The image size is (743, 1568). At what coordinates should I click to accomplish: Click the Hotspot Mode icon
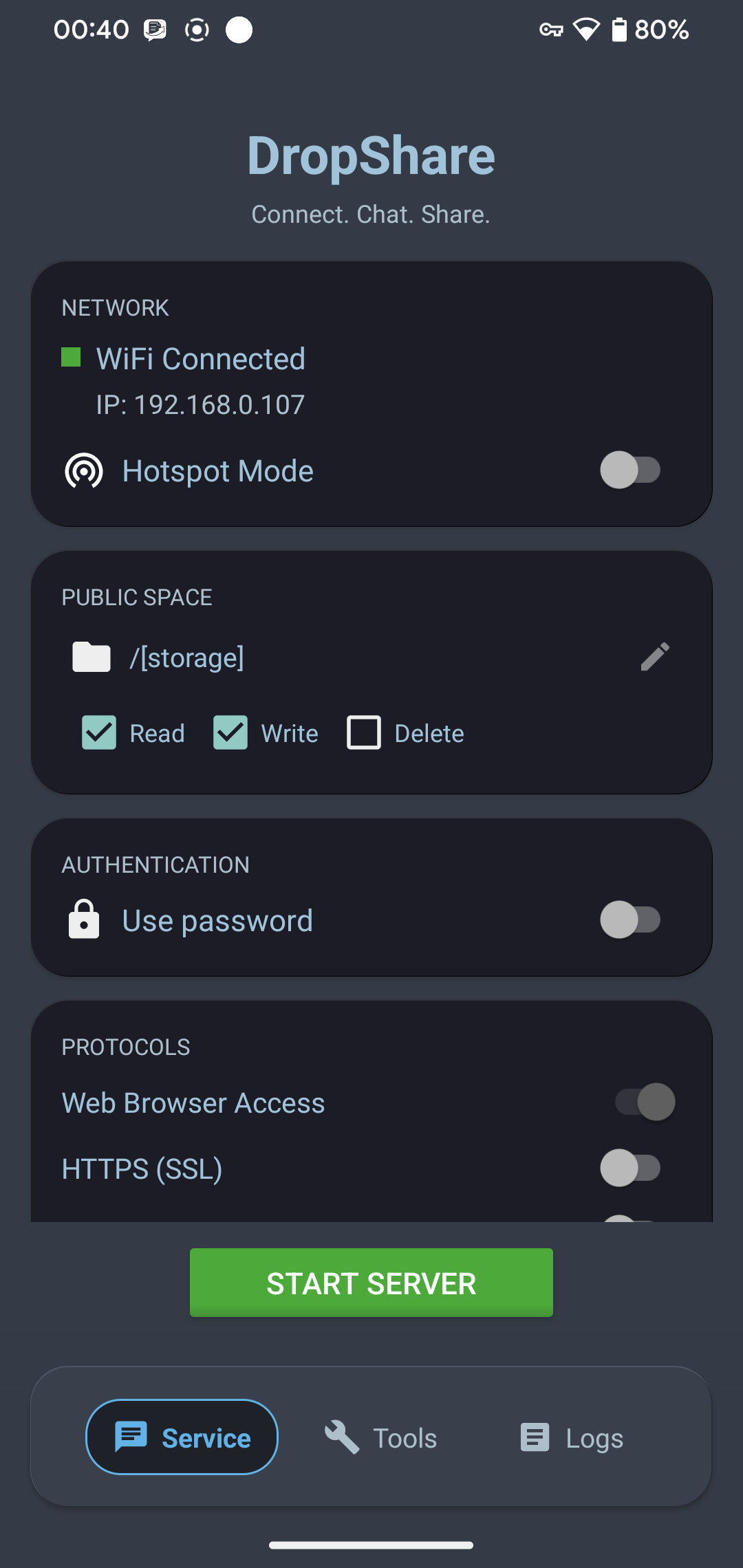click(84, 470)
